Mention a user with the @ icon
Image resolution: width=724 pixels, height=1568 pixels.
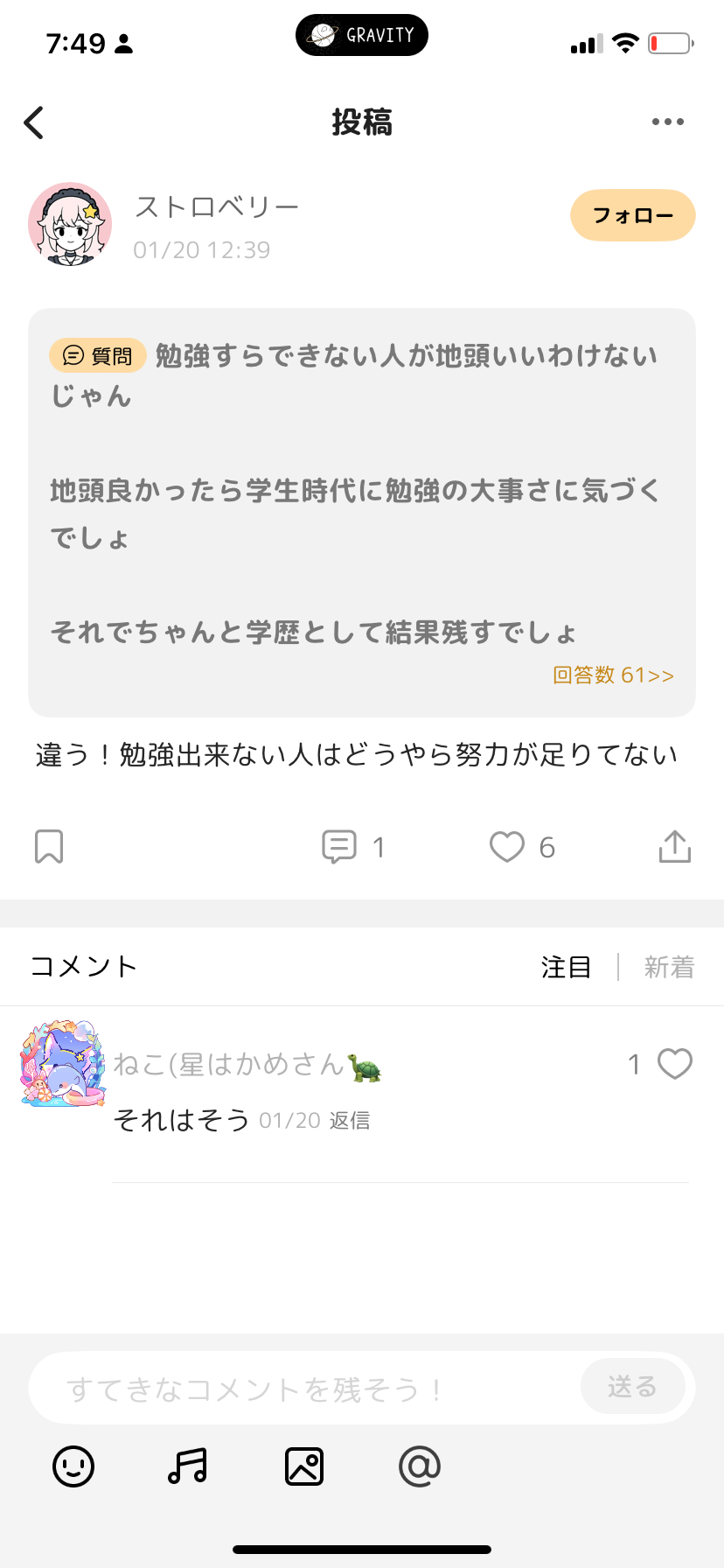click(420, 1466)
